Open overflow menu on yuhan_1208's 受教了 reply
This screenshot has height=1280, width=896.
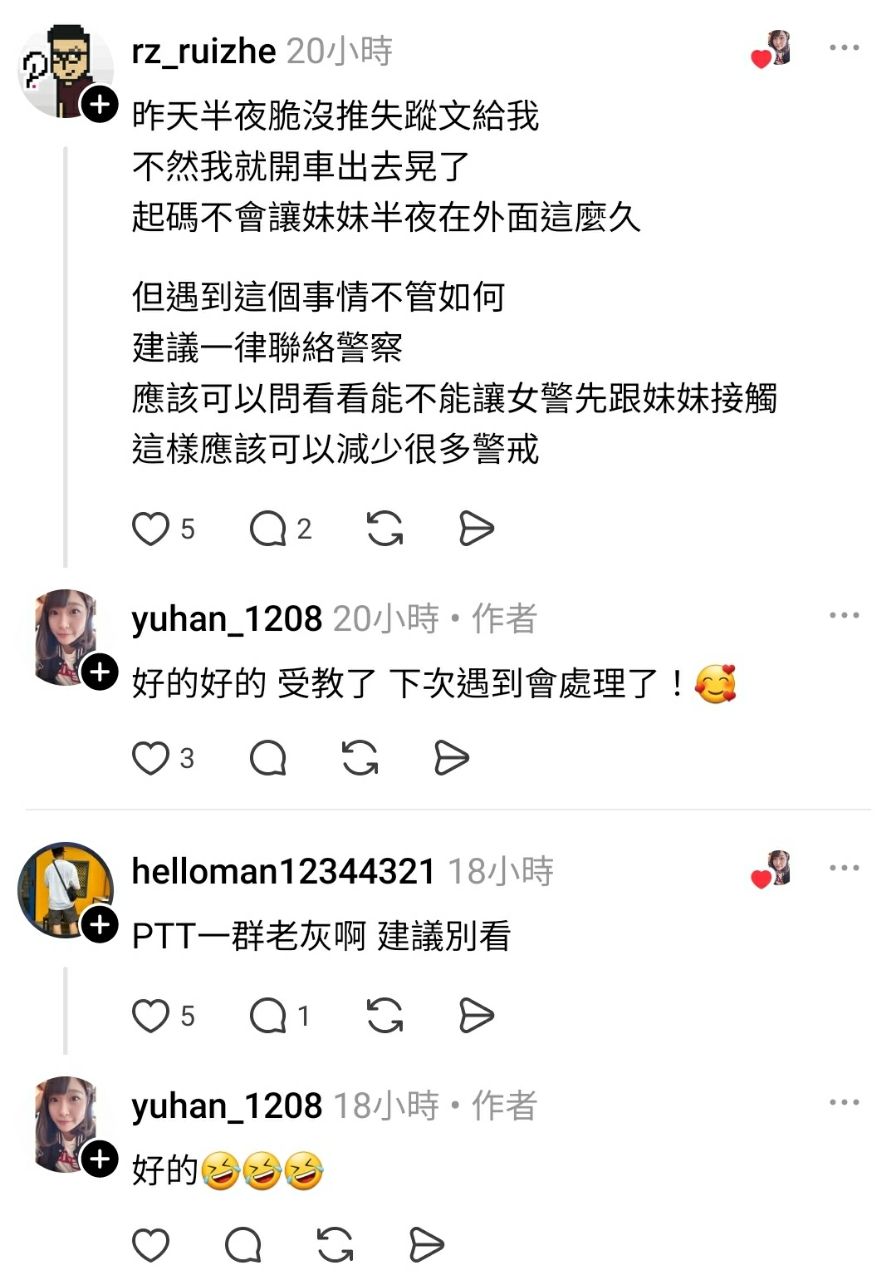844,616
